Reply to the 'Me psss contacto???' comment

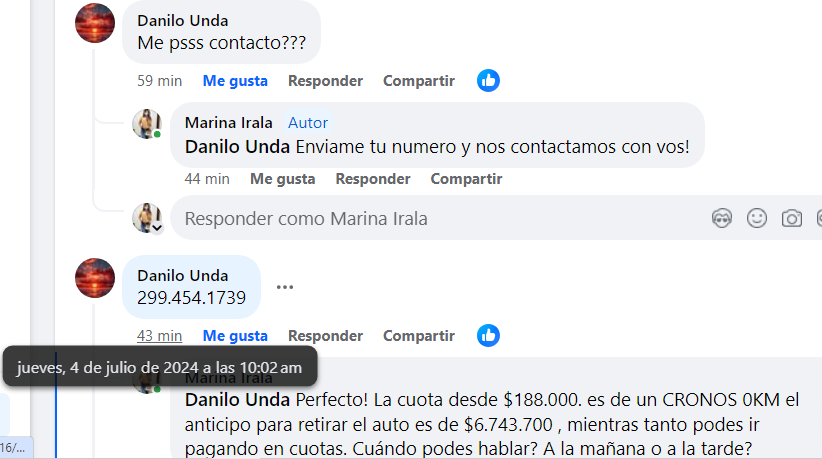[x=325, y=80]
